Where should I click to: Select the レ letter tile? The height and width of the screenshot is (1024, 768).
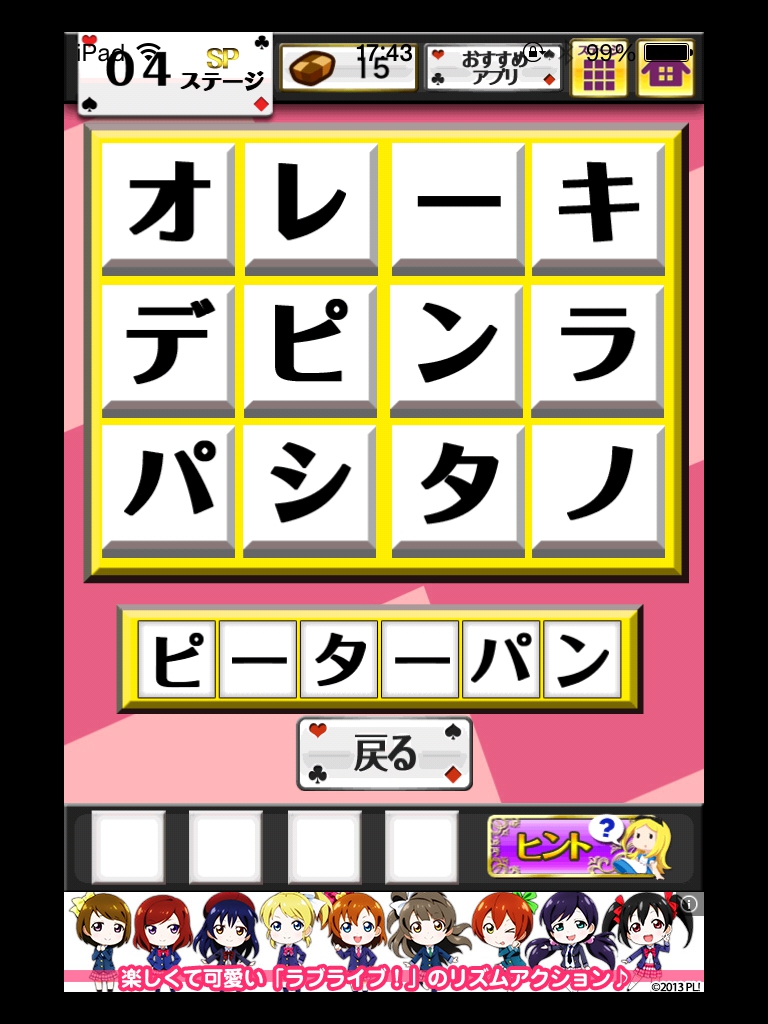(x=311, y=205)
